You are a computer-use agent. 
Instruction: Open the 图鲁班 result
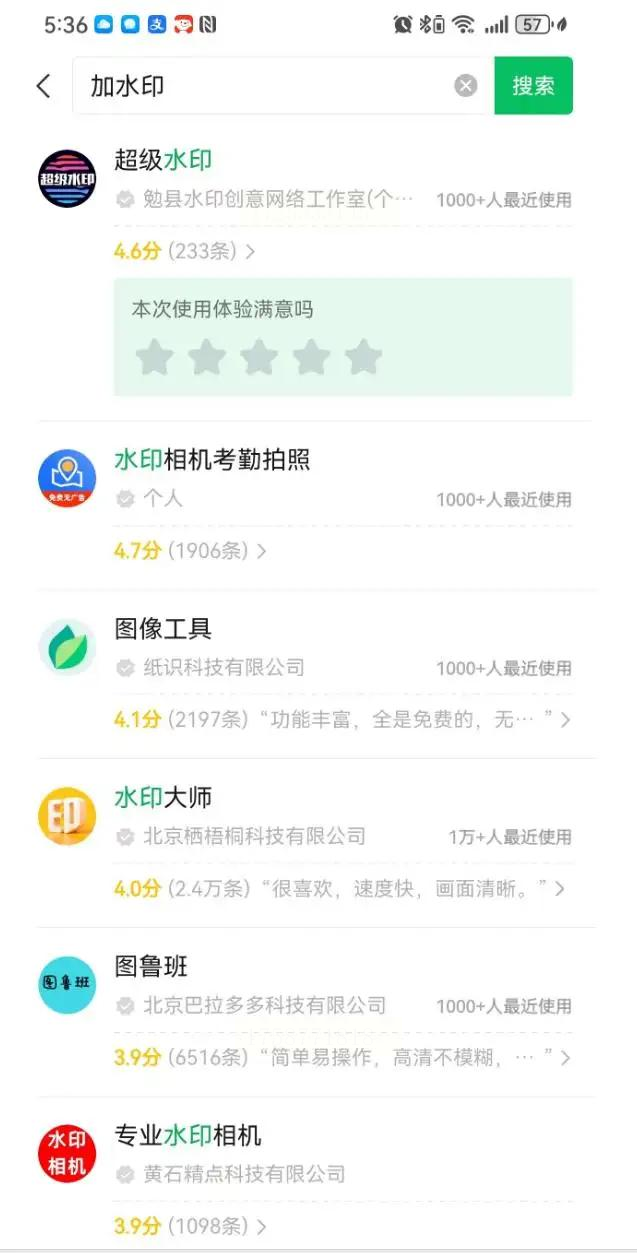tap(151, 967)
